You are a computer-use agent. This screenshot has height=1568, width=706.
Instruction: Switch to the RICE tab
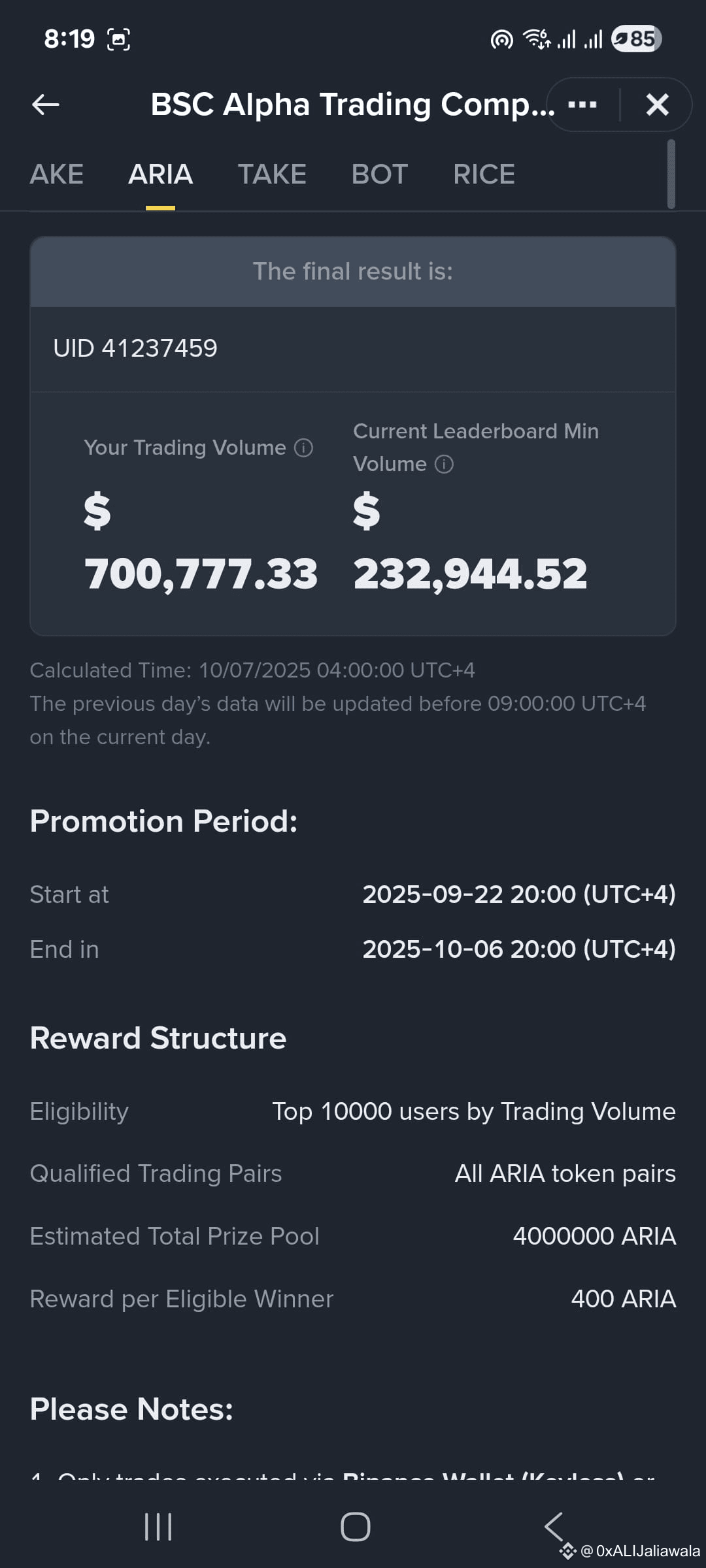point(484,173)
